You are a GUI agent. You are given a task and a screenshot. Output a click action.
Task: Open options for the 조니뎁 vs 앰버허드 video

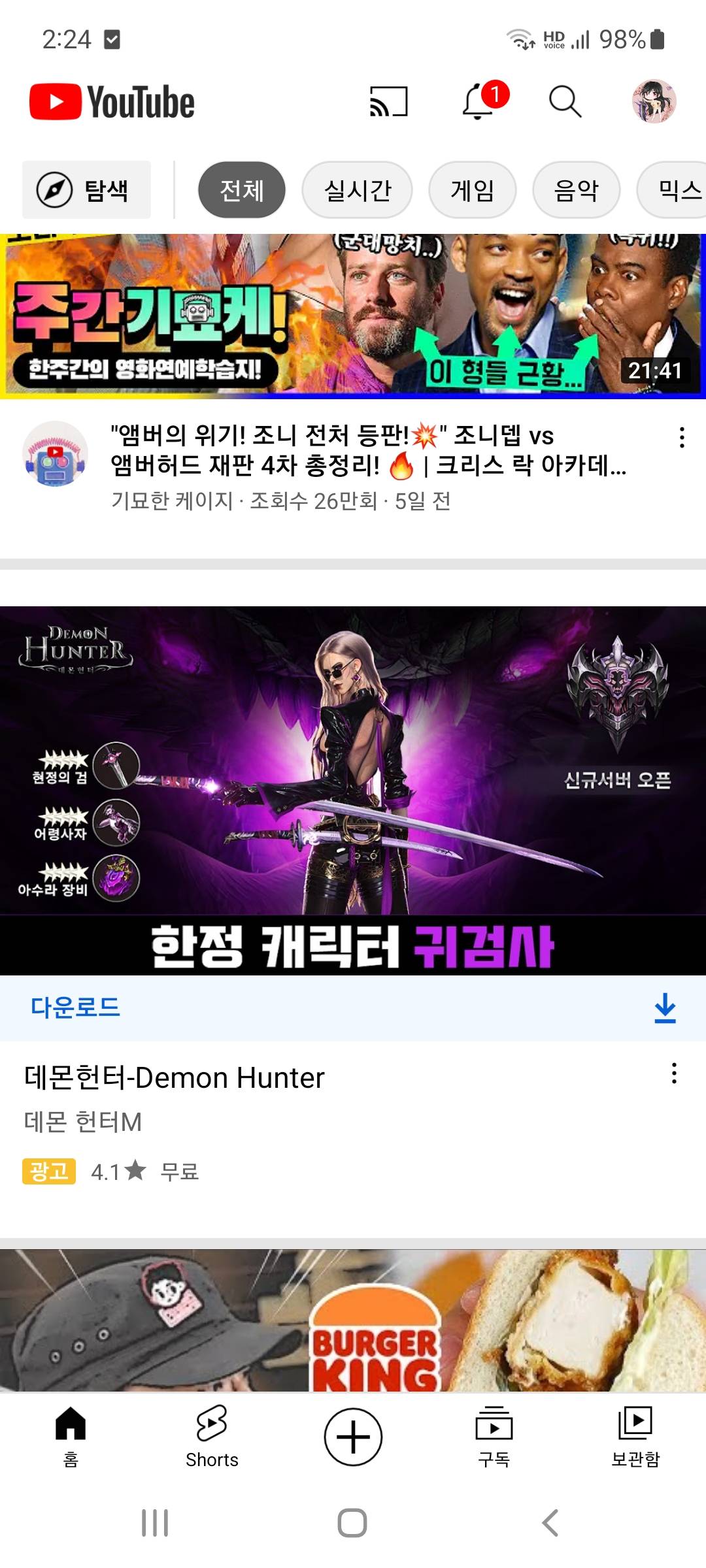[x=682, y=437]
